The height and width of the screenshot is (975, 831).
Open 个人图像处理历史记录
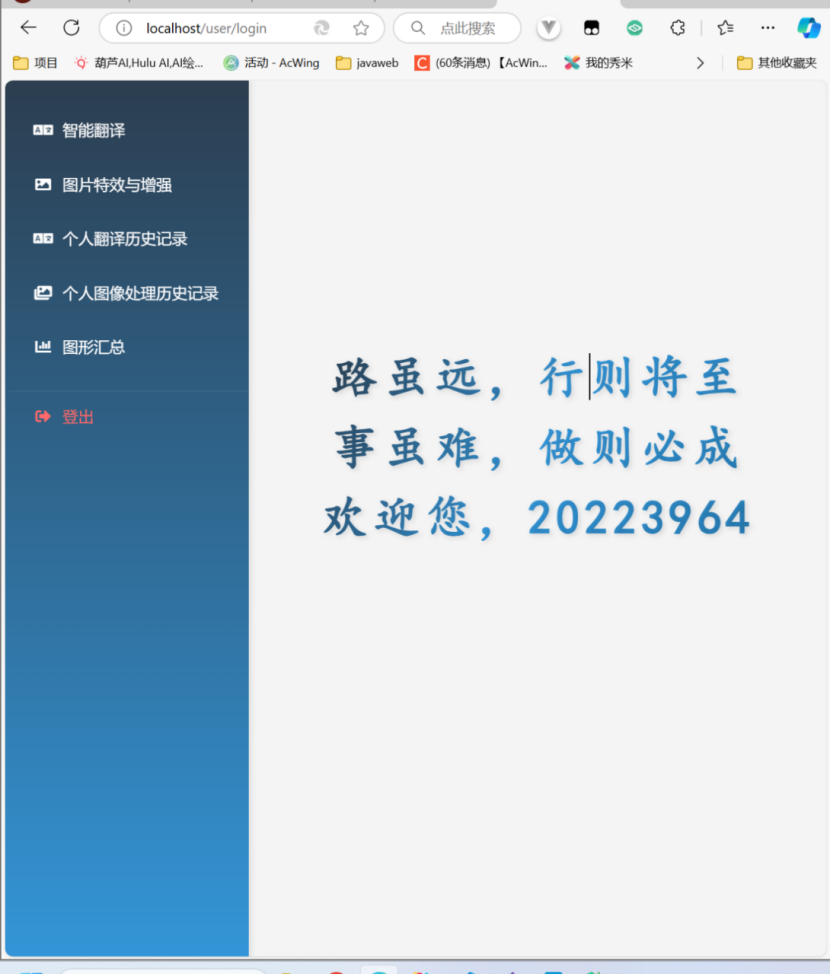(140, 293)
